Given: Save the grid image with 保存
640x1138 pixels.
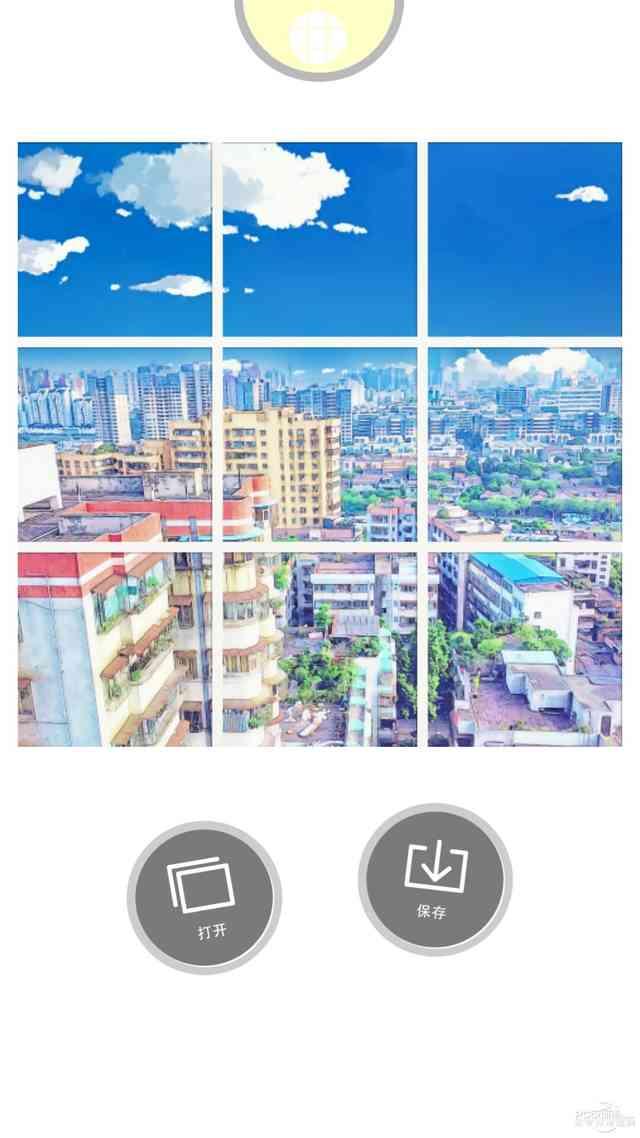Looking at the screenshot, I should click(435, 879).
